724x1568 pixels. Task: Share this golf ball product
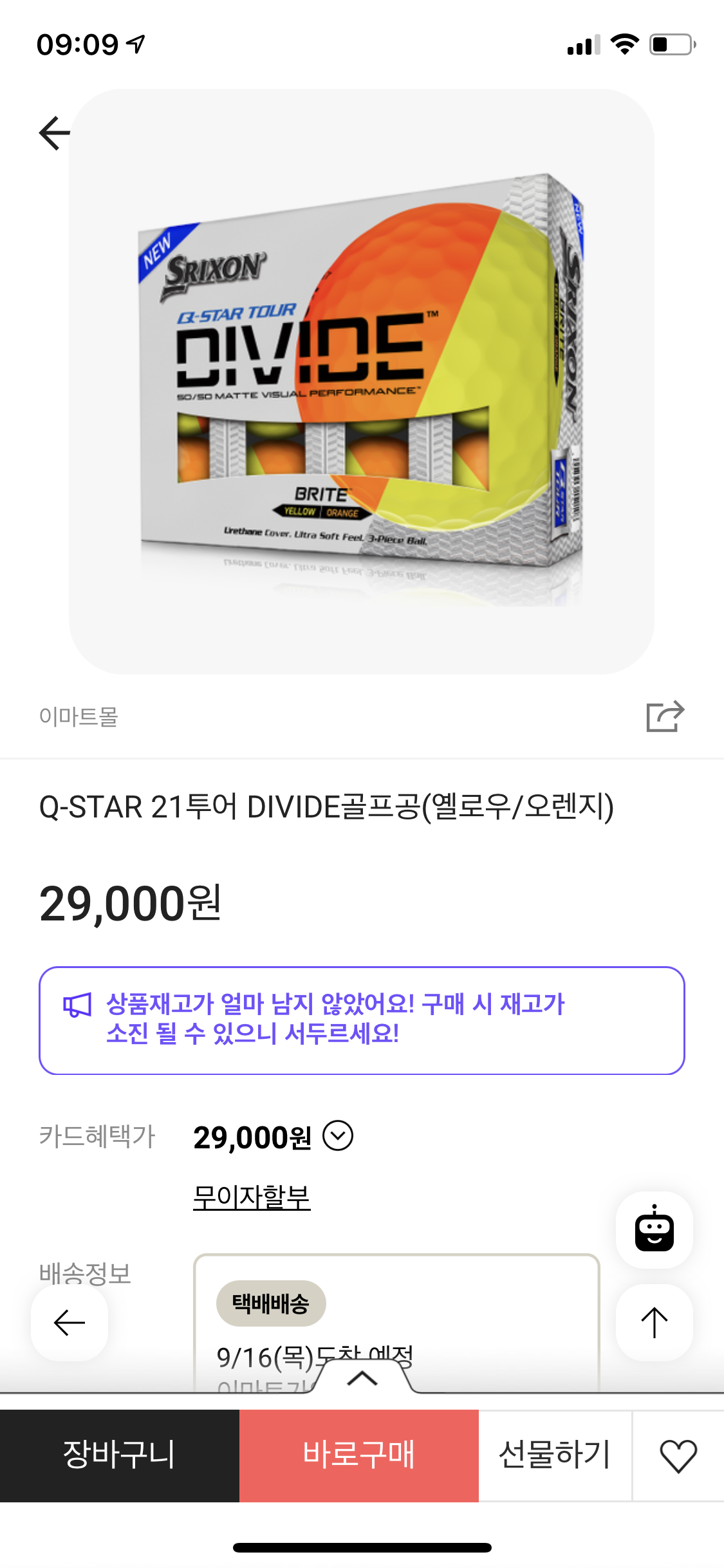point(665,716)
